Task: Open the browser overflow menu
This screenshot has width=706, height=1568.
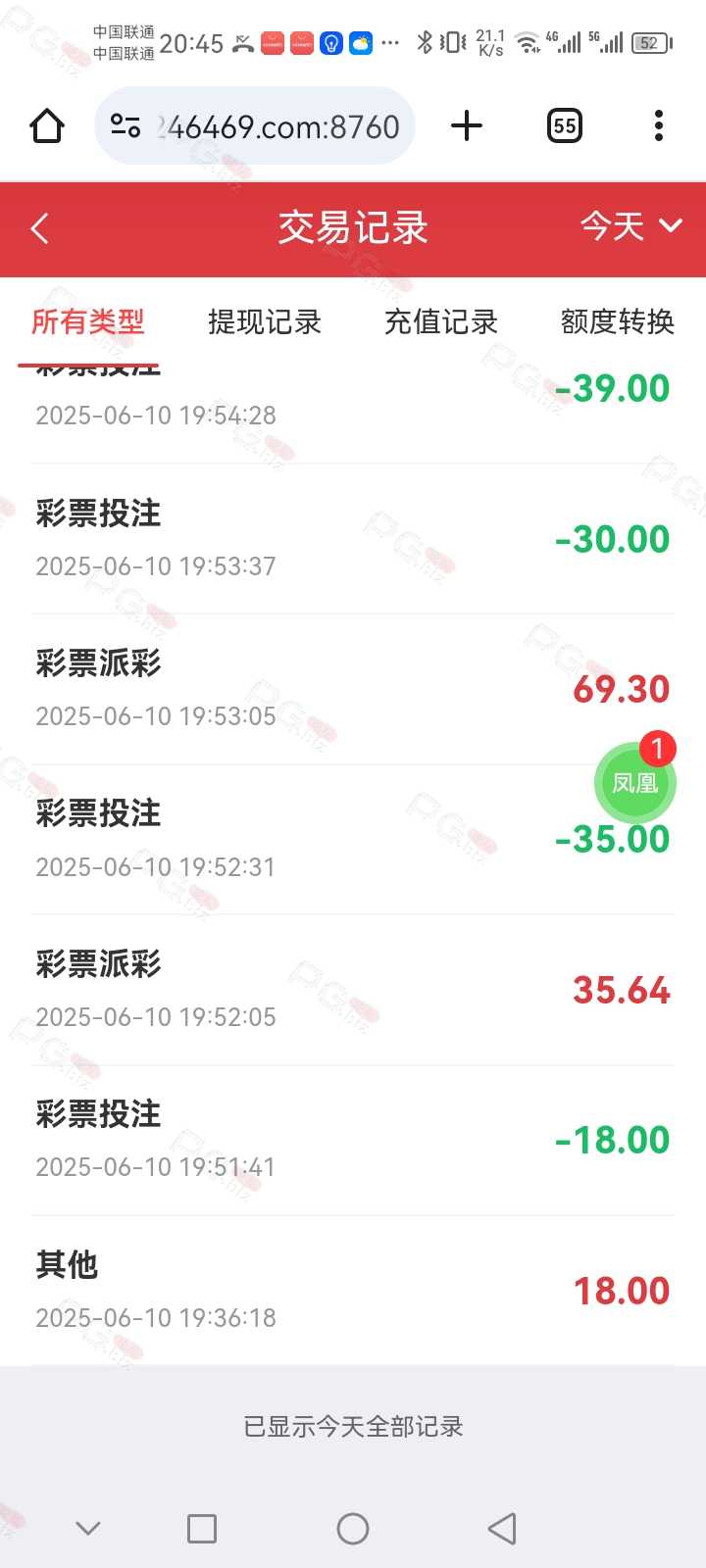Action: [x=659, y=125]
